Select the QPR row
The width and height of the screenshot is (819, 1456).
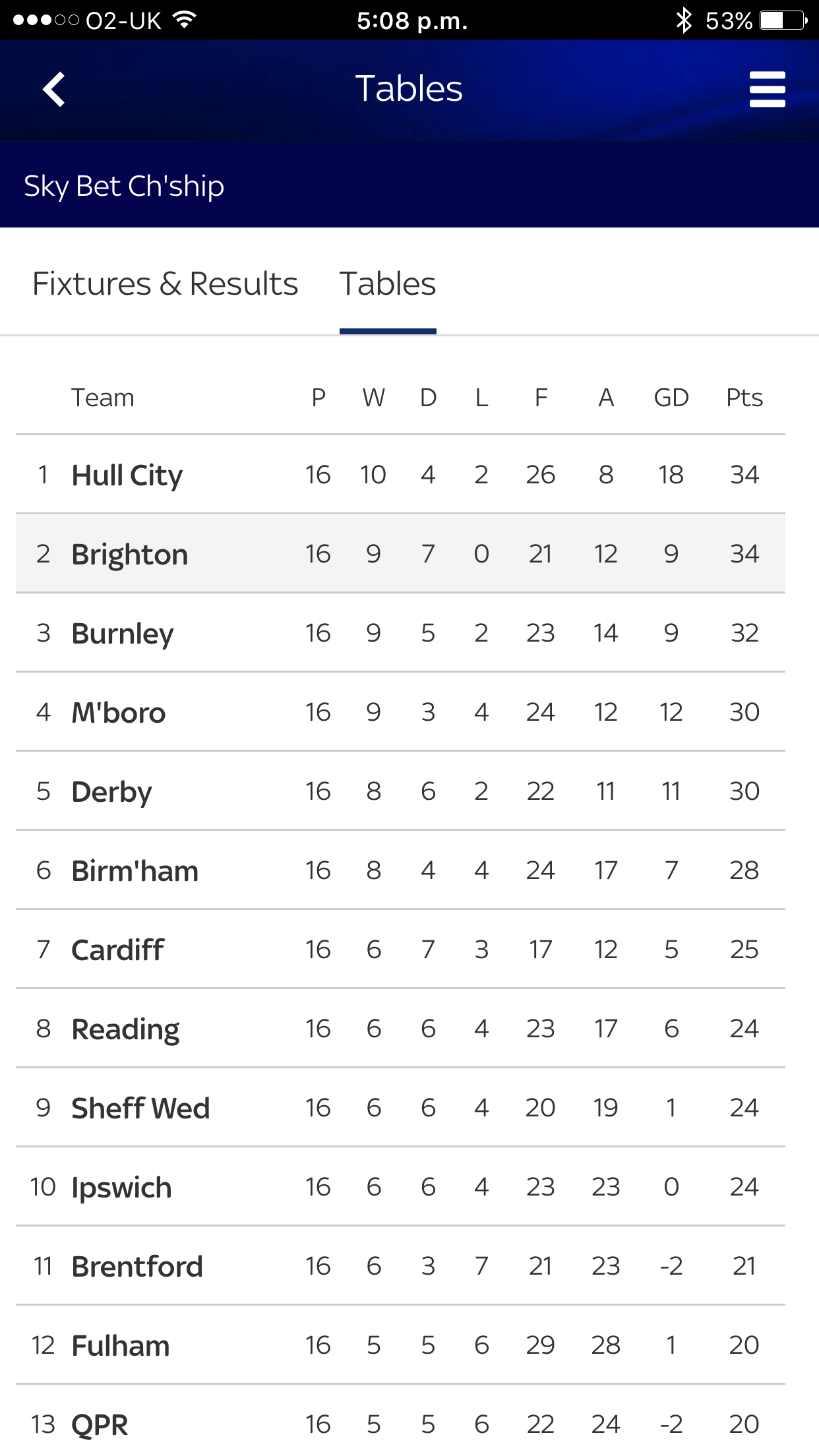pyautogui.click(x=400, y=1421)
